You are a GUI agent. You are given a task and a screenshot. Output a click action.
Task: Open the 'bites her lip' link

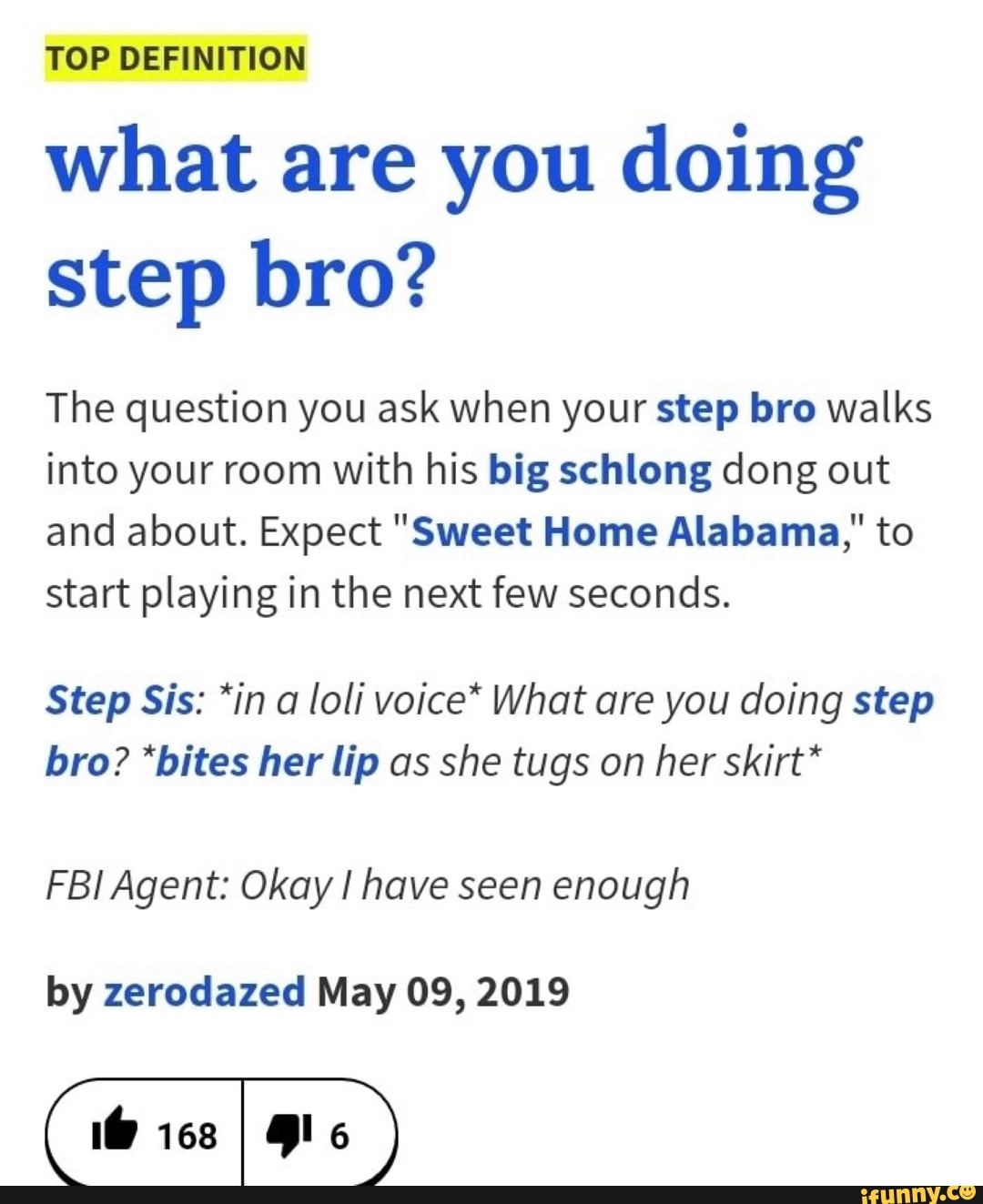click(x=268, y=763)
